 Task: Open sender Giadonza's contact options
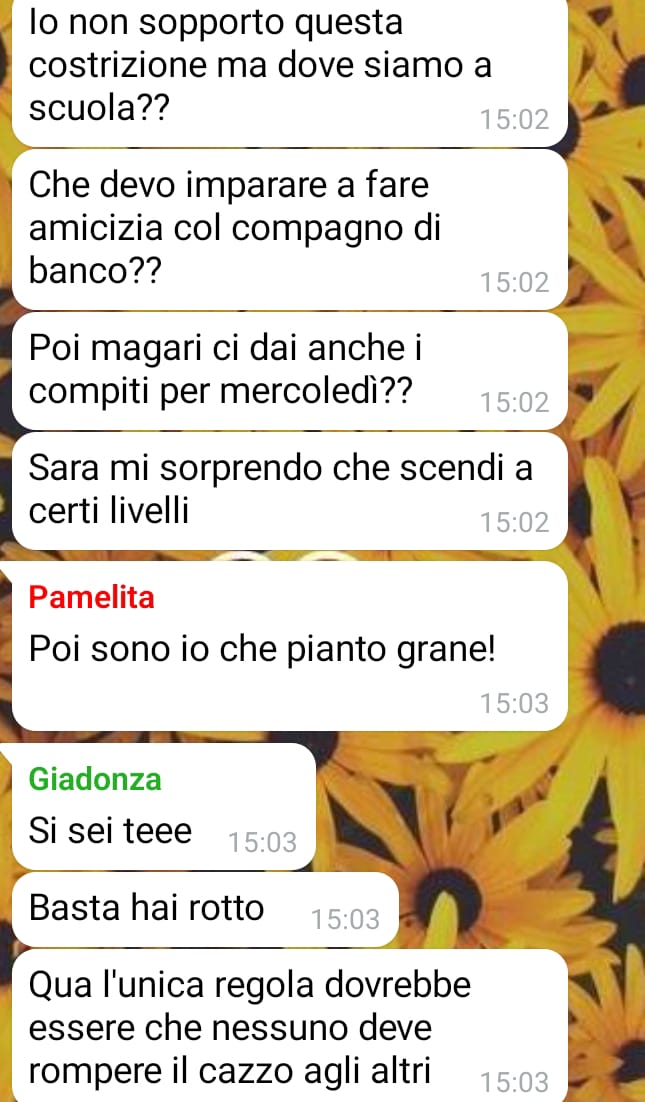click(95, 779)
